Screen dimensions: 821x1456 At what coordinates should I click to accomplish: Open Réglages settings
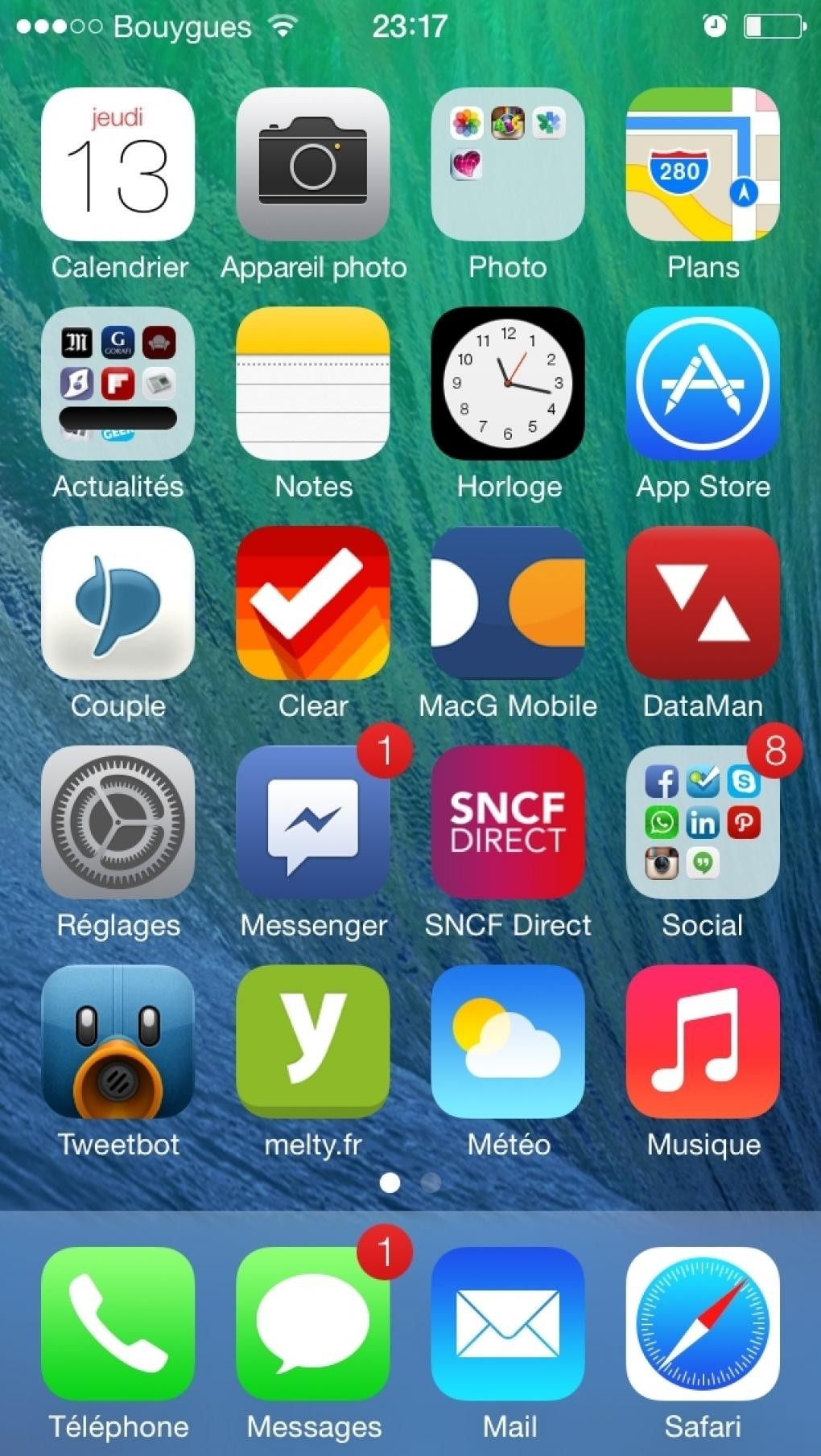tap(118, 822)
